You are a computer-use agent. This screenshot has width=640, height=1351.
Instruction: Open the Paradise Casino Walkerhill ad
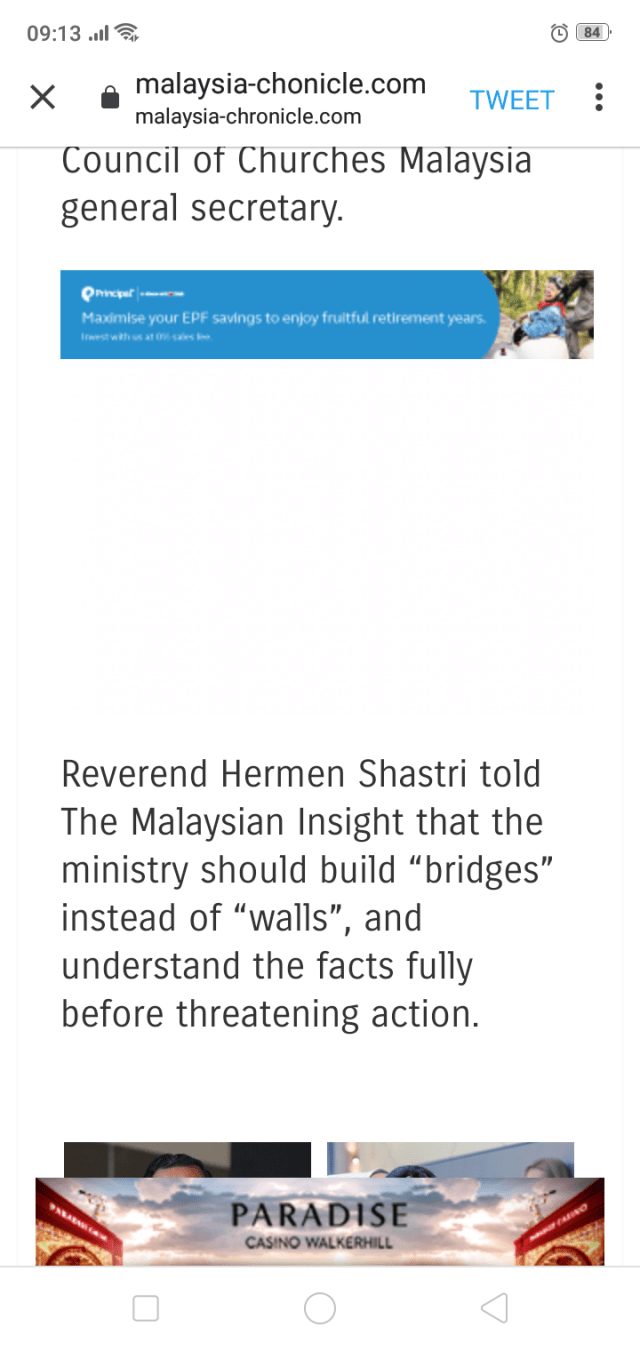tap(320, 1222)
